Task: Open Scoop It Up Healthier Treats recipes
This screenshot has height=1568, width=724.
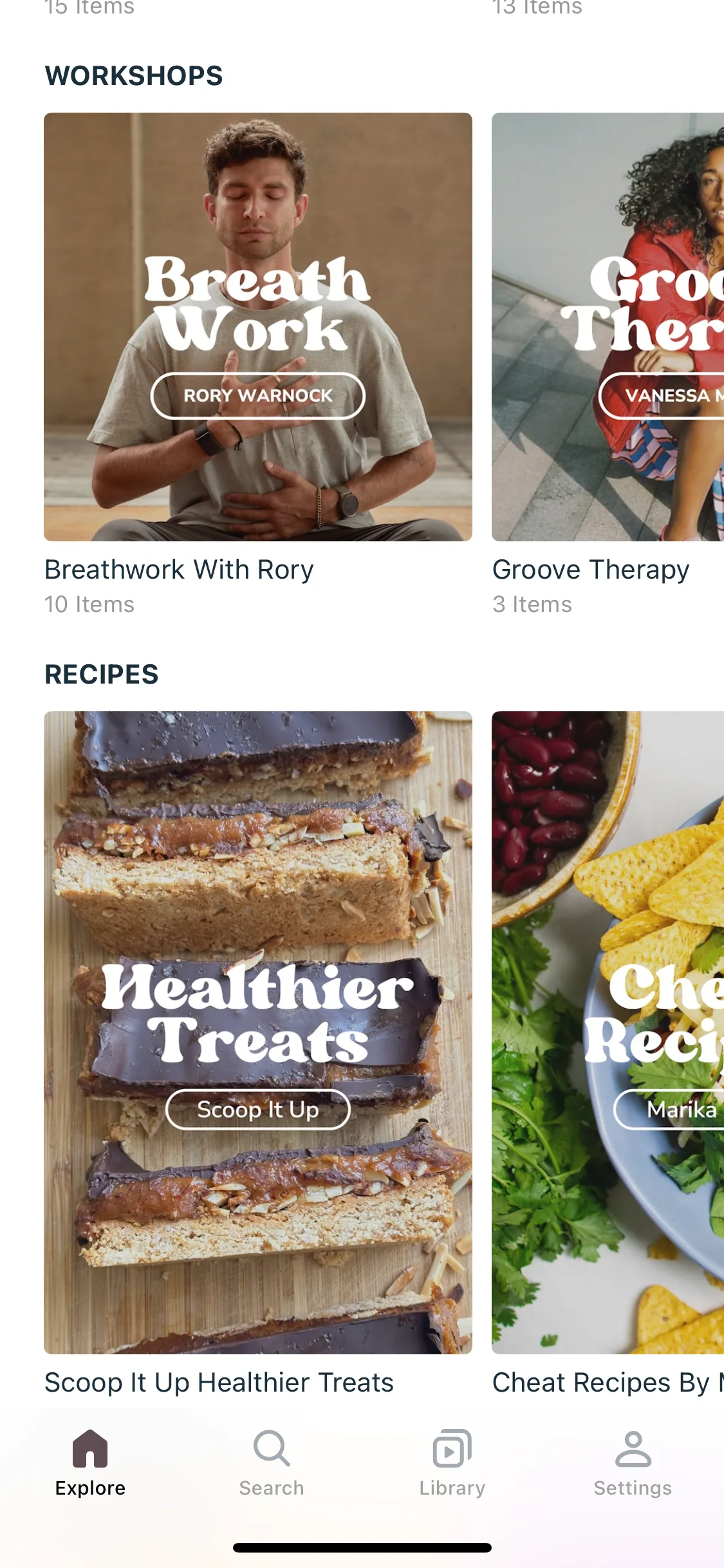Action: (x=257, y=1032)
